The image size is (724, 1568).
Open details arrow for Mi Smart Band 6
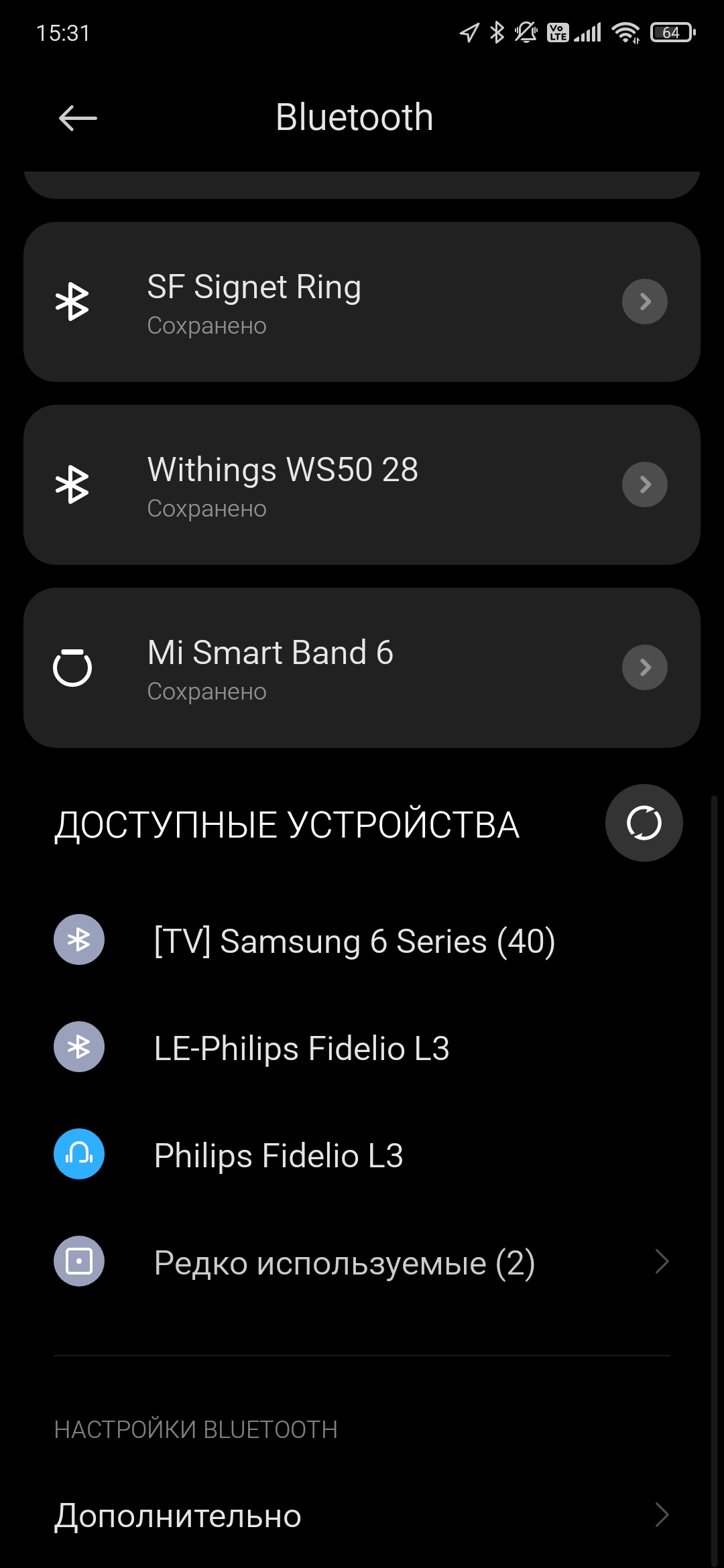(644, 667)
